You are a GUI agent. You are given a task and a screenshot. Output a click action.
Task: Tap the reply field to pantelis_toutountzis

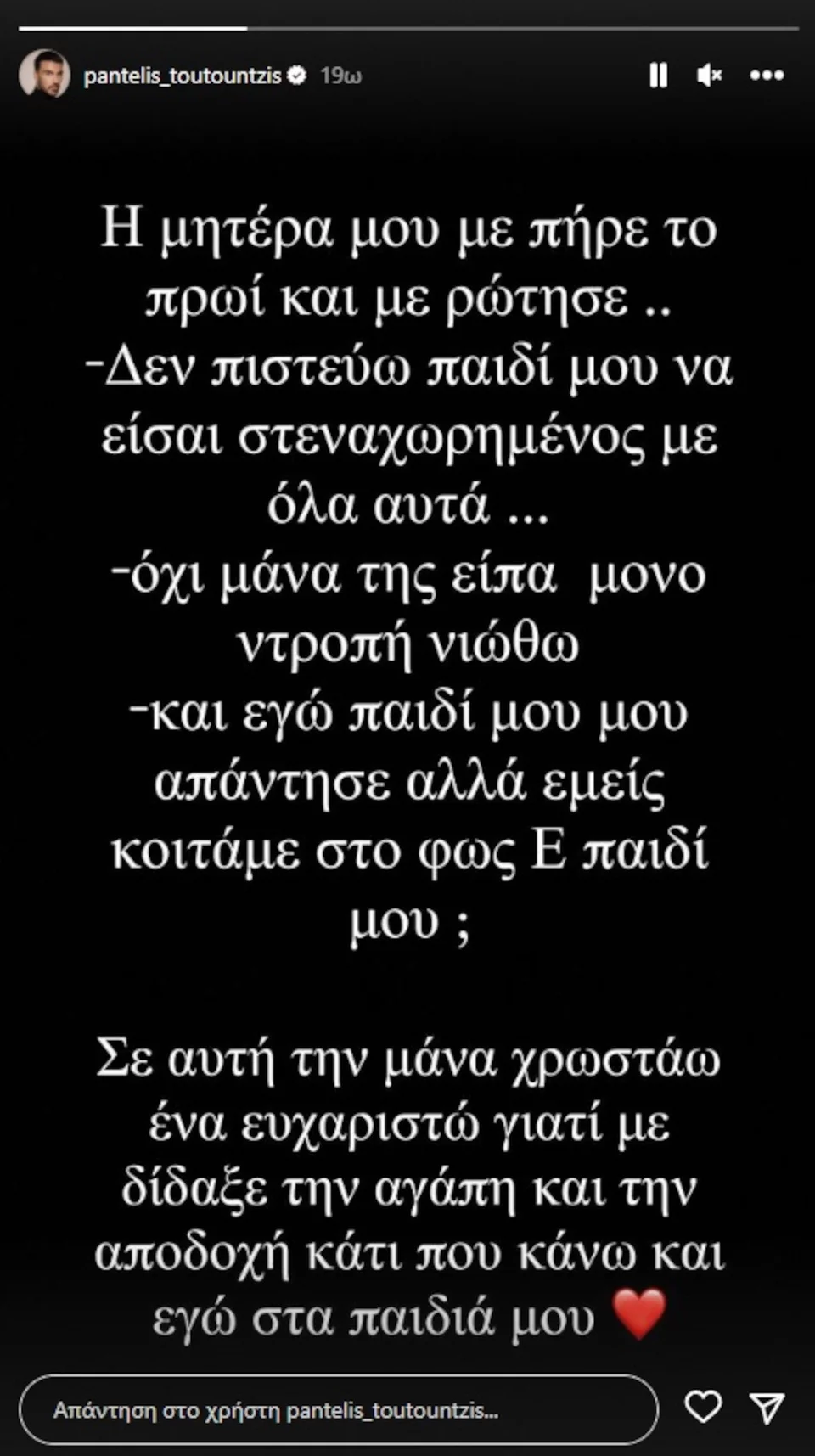[x=338, y=1410]
